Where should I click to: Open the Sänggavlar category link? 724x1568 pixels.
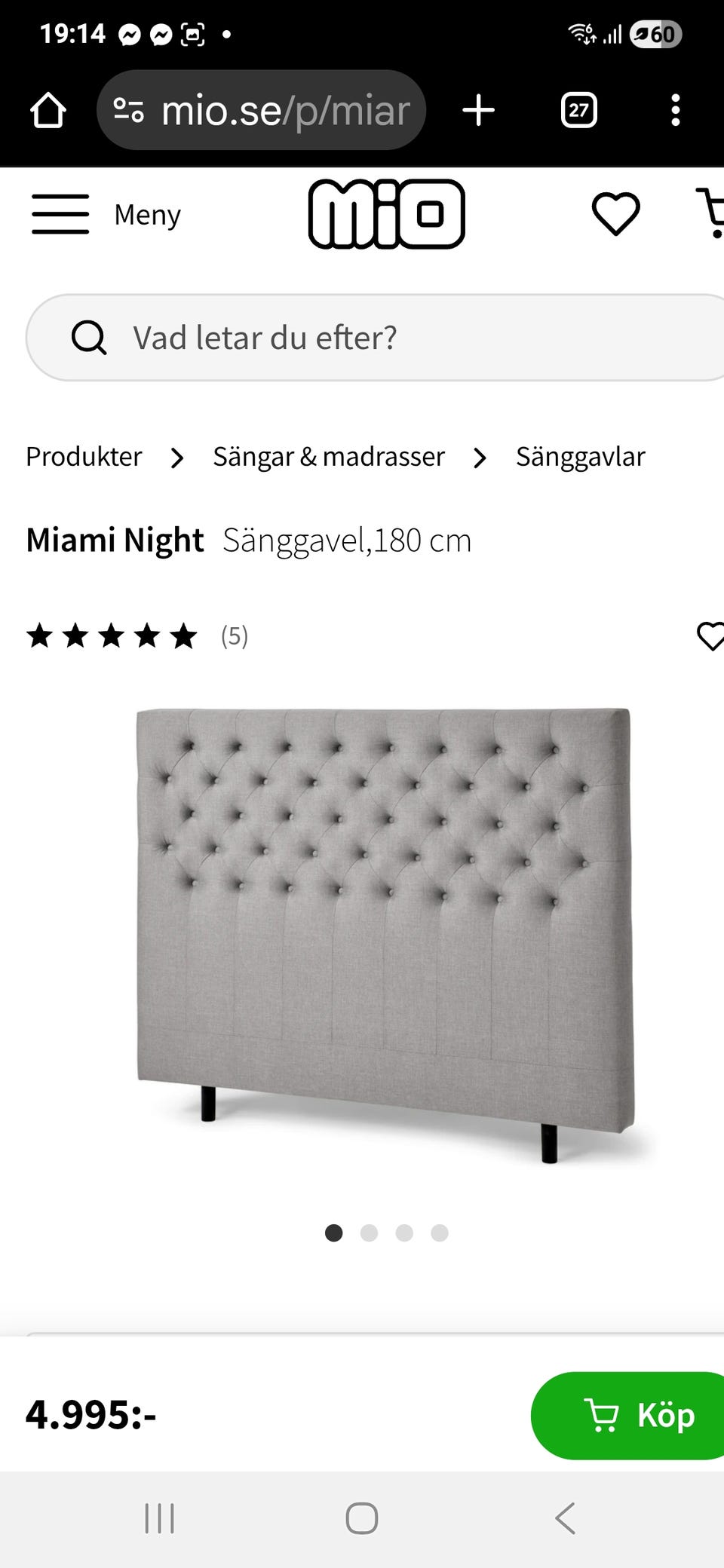tap(580, 457)
